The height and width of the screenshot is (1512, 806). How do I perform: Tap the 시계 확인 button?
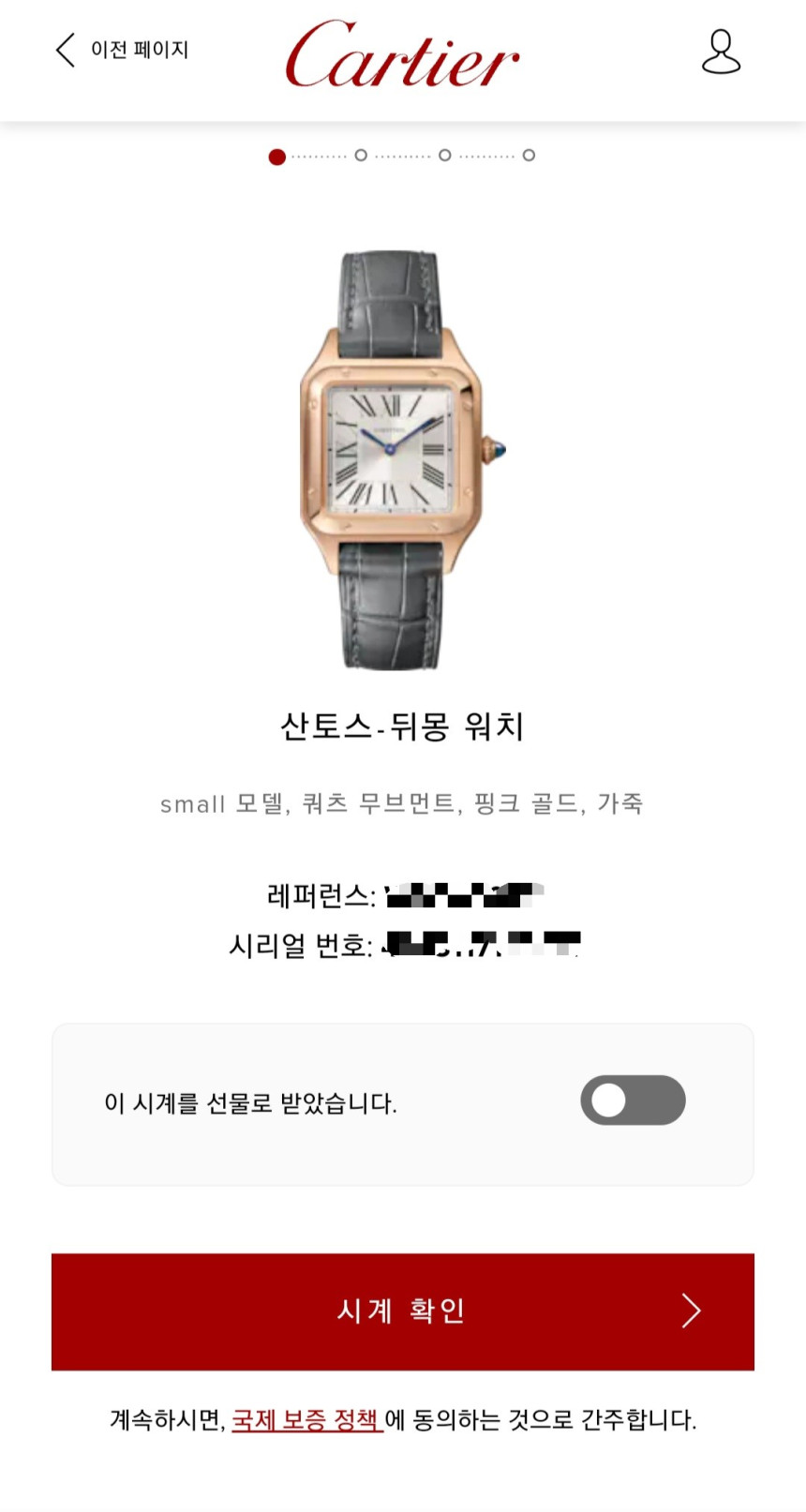403,1310
